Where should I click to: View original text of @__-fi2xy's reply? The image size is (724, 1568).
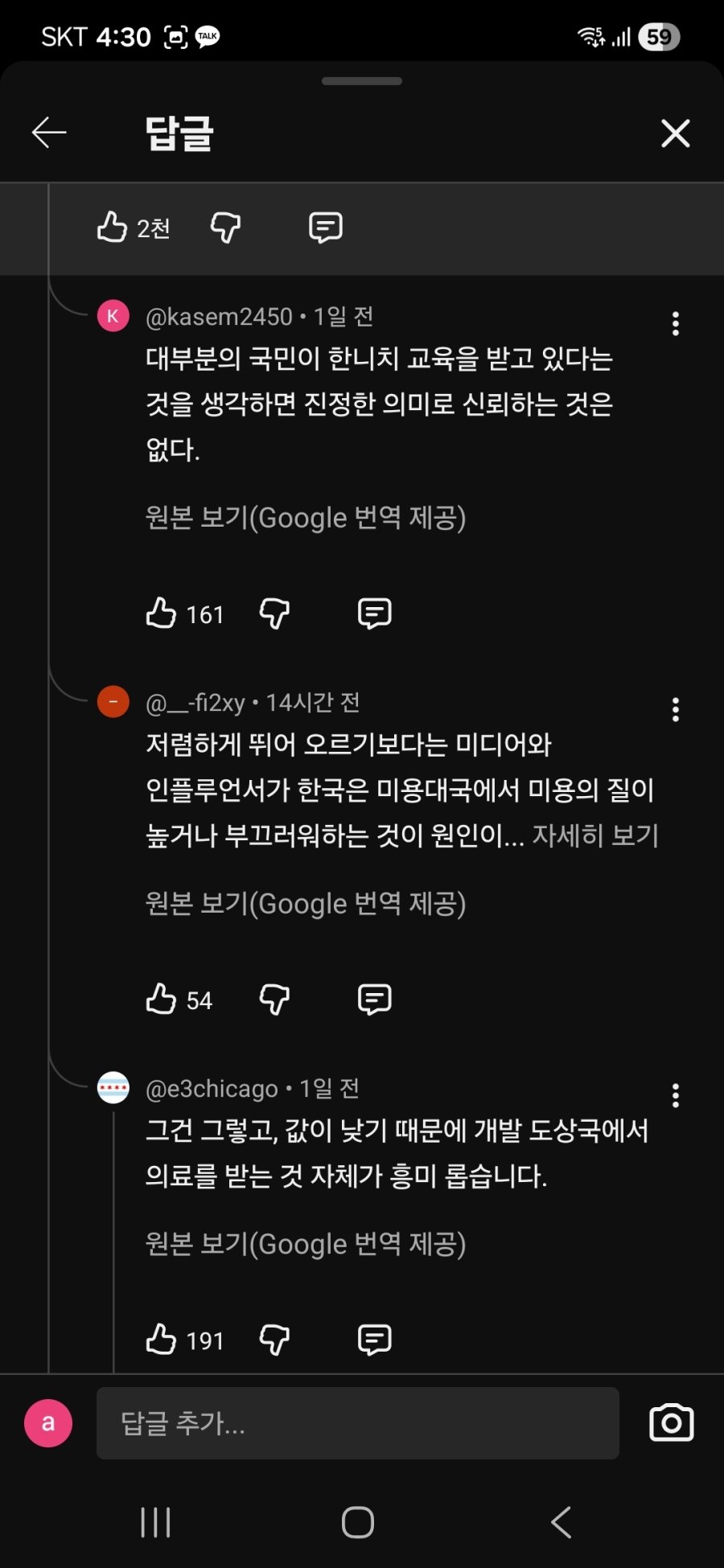306,903
